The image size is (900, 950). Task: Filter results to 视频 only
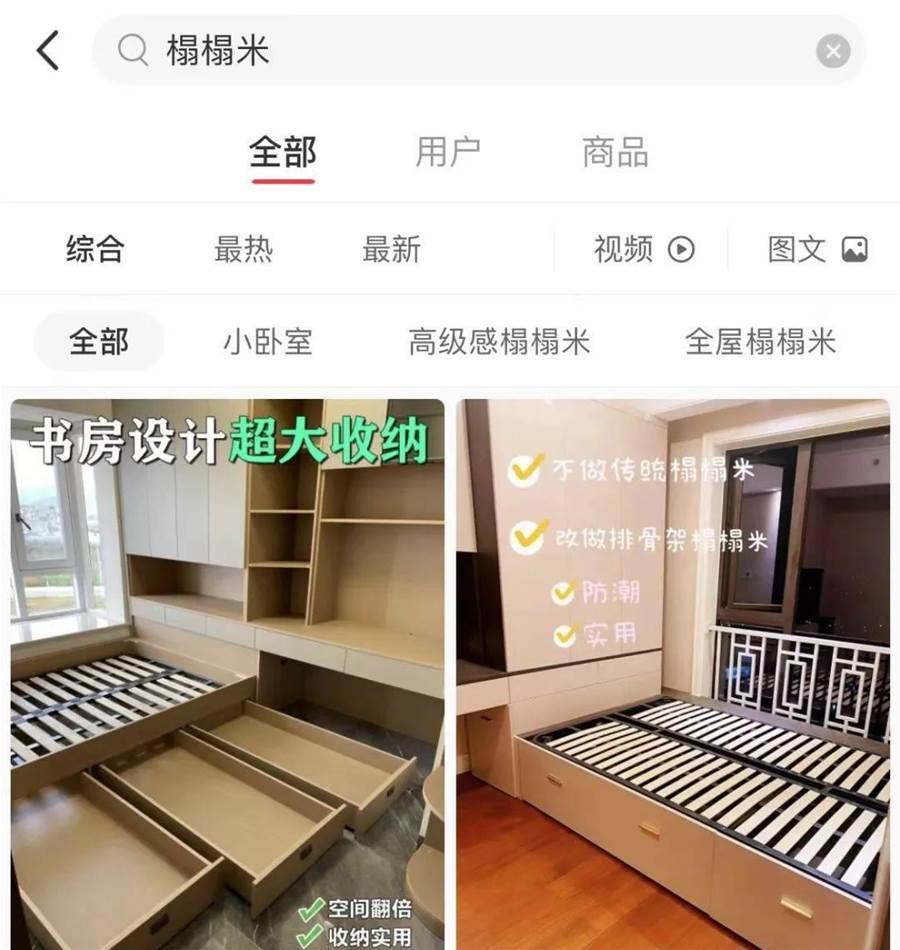point(644,249)
